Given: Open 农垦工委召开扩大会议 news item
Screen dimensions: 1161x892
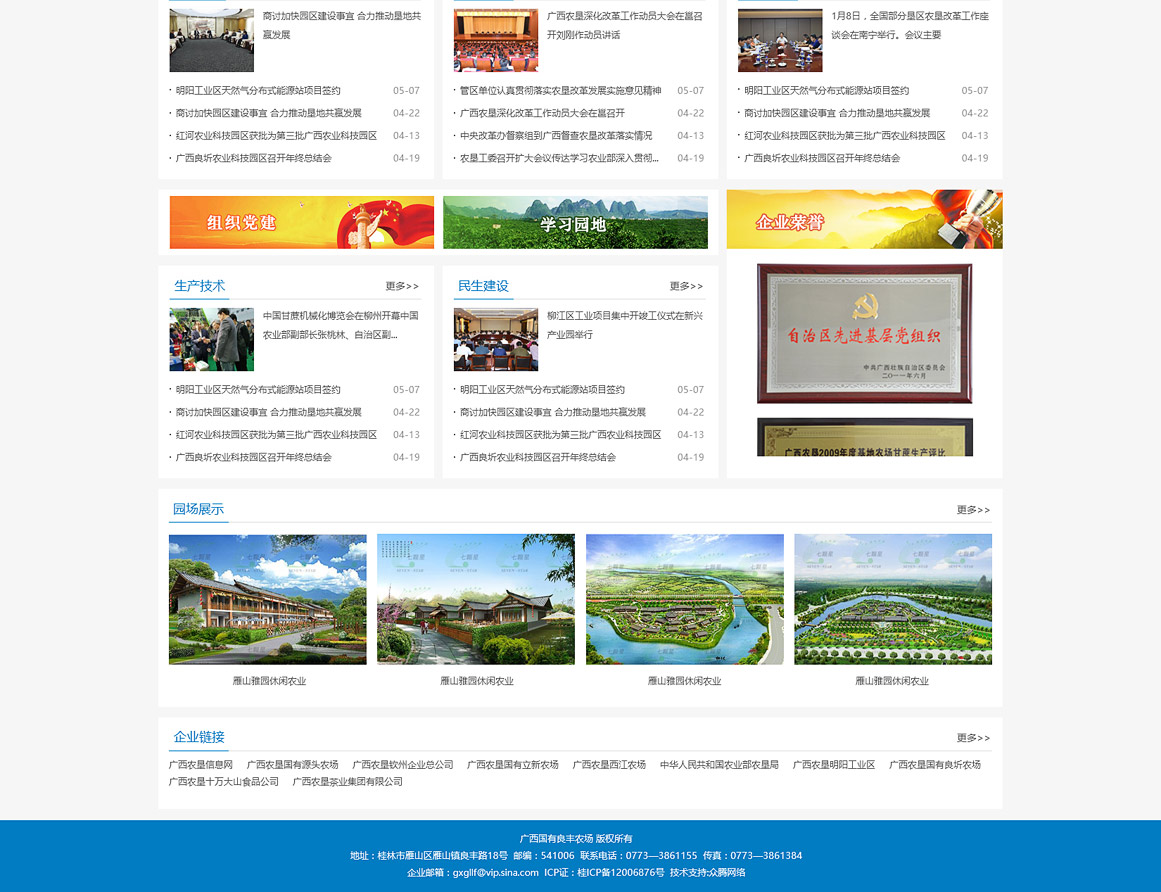Looking at the screenshot, I should tap(559, 158).
